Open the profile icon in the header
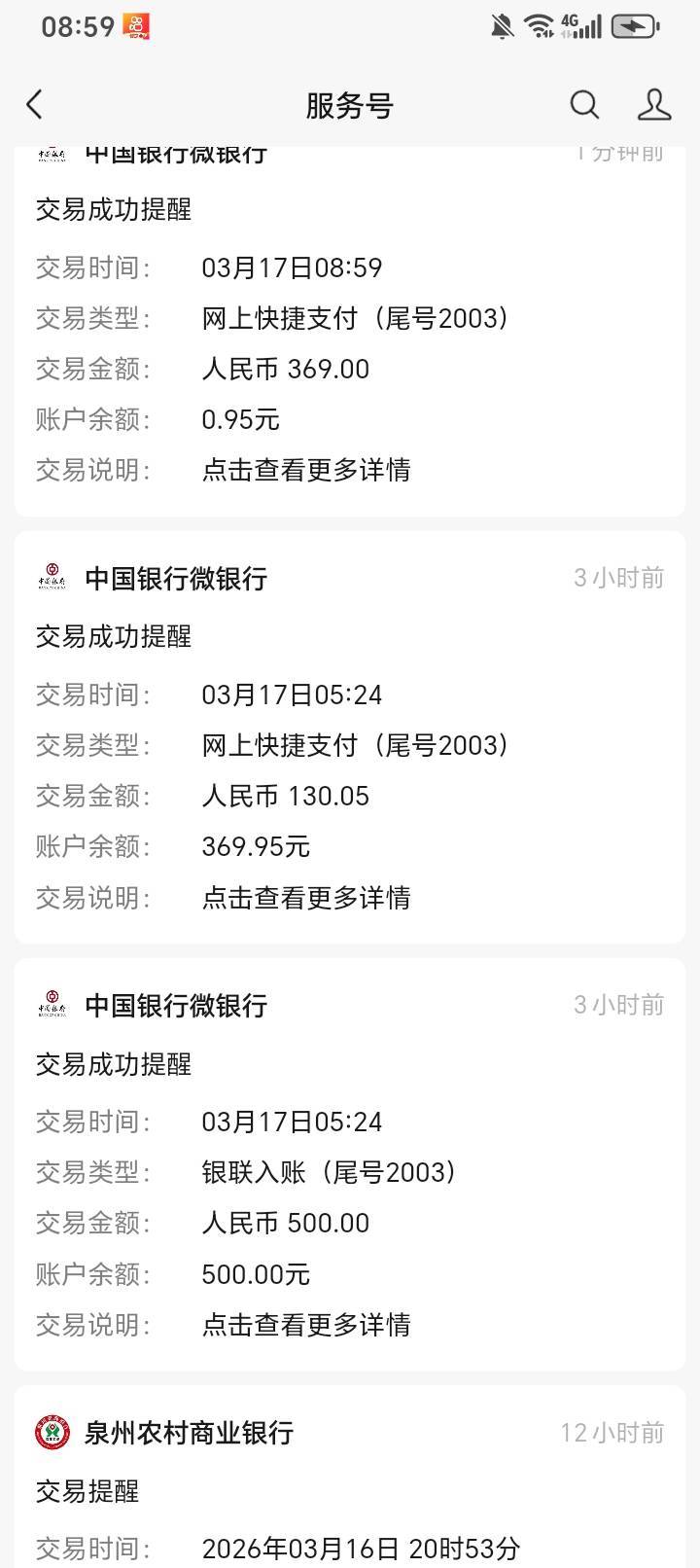The width and height of the screenshot is (700, 1568). 654,105
